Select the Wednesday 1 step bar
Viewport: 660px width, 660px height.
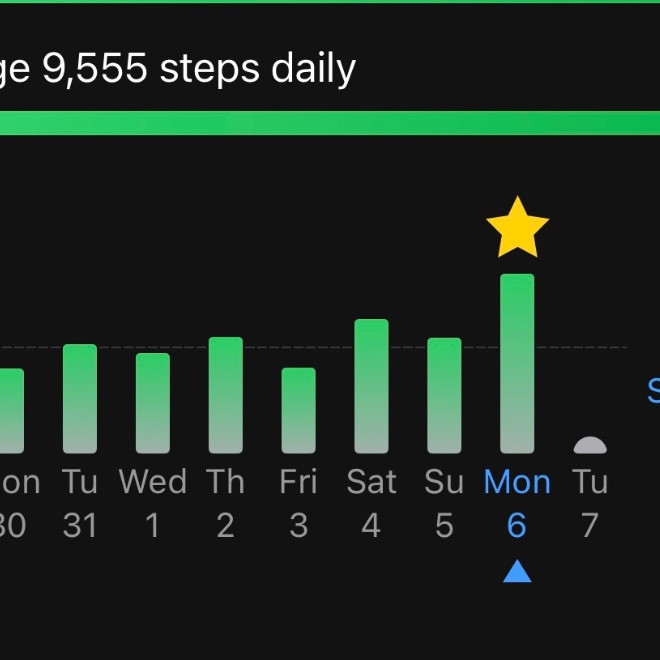[x=153, y=404]
